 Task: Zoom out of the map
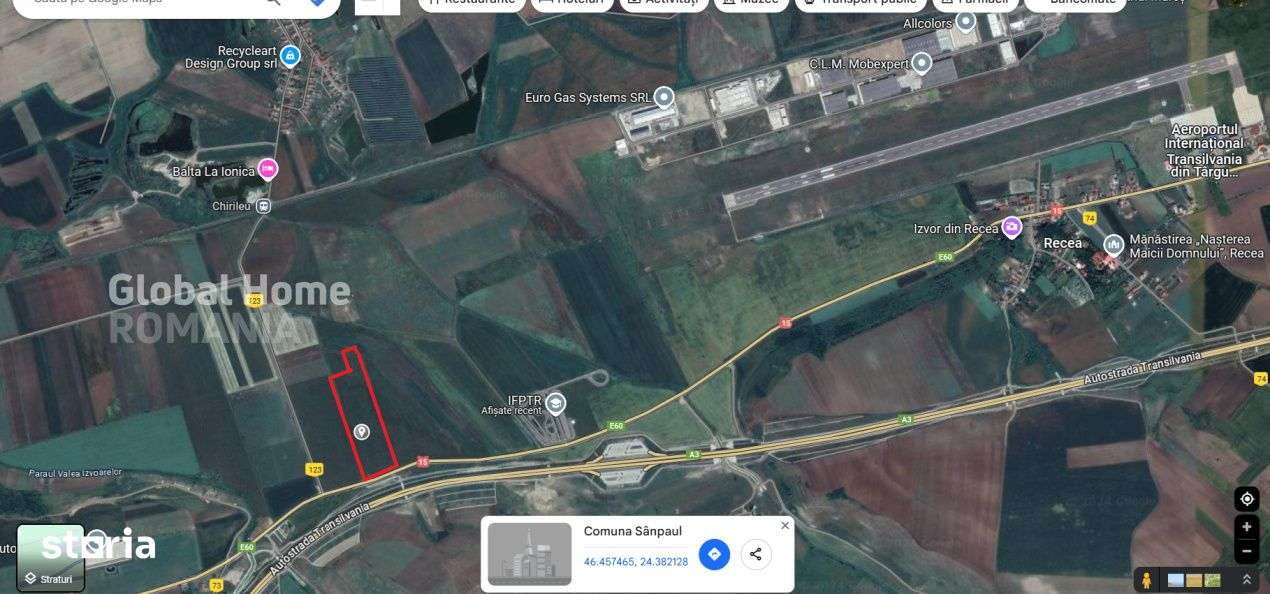pyautogui.click(x=1246, y=550)
